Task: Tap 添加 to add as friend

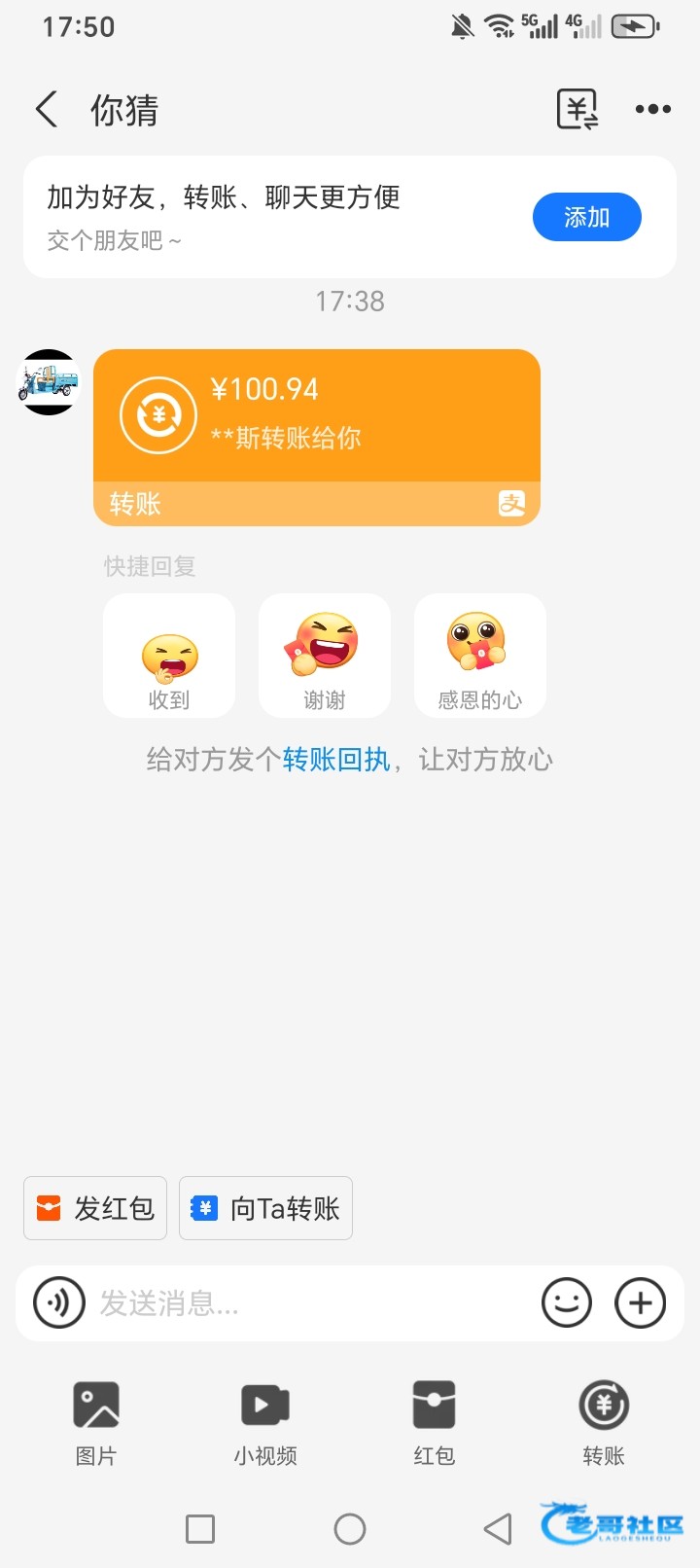Action: coord(586,217)
